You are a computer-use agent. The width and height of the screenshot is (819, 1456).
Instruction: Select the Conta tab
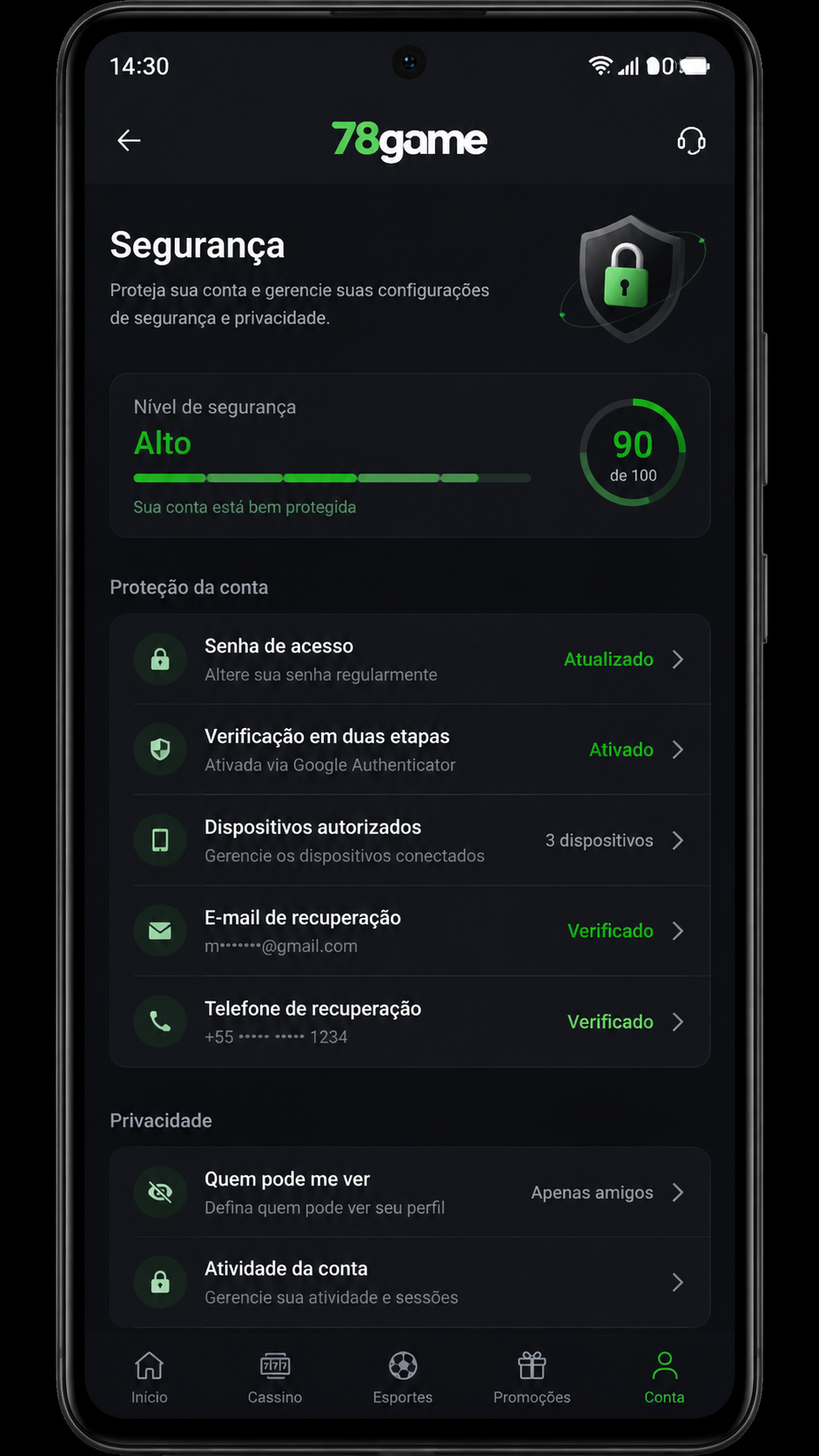(x=664, y=1378)
